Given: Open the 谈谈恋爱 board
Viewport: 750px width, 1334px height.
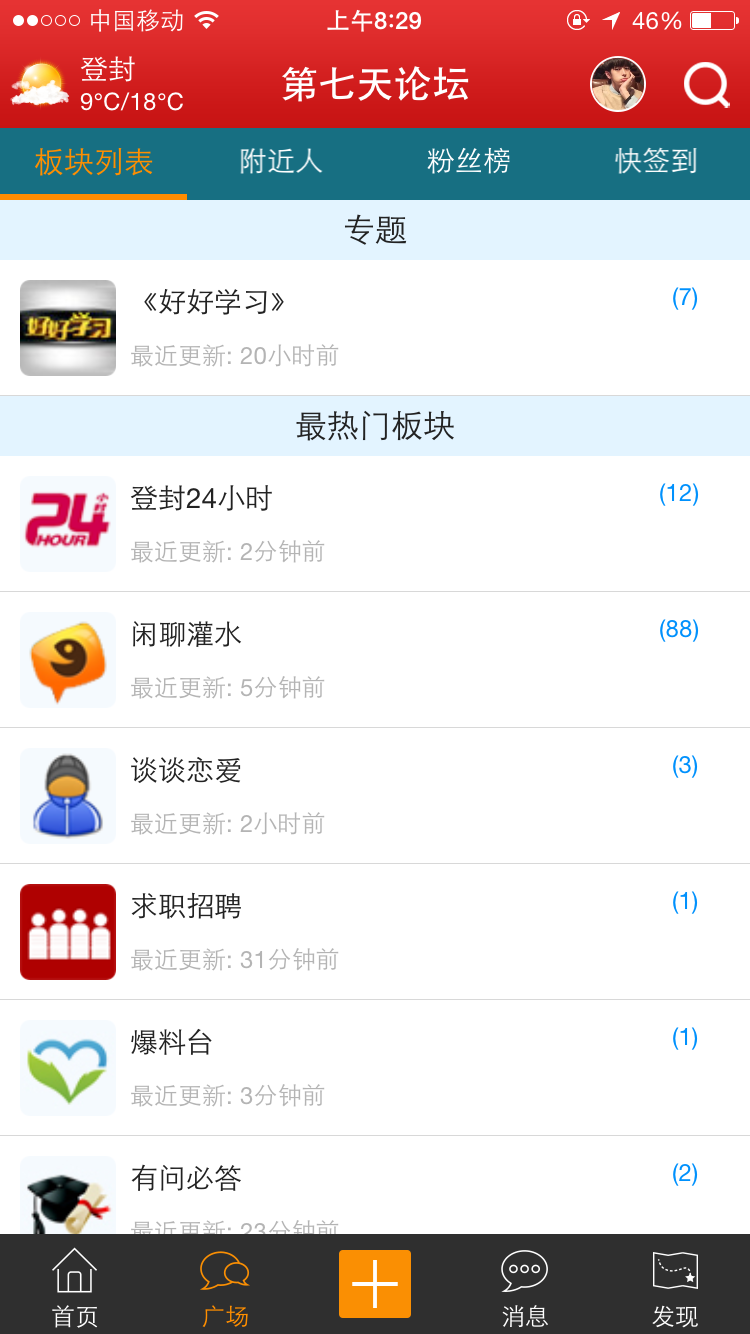Looking at the screenshot, I should pyautogui.click(x=375, y=796).
